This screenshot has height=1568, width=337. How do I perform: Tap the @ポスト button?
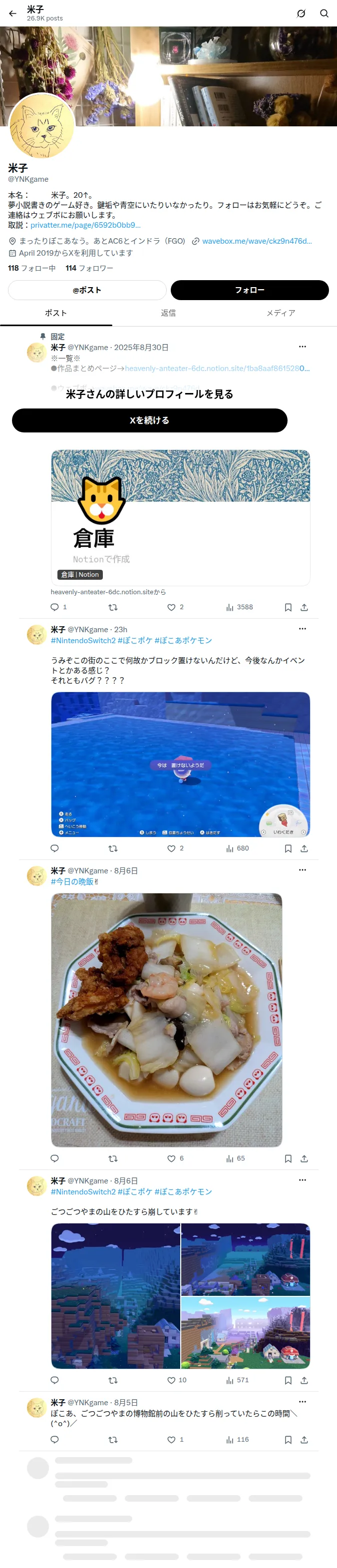pos(87,290)
